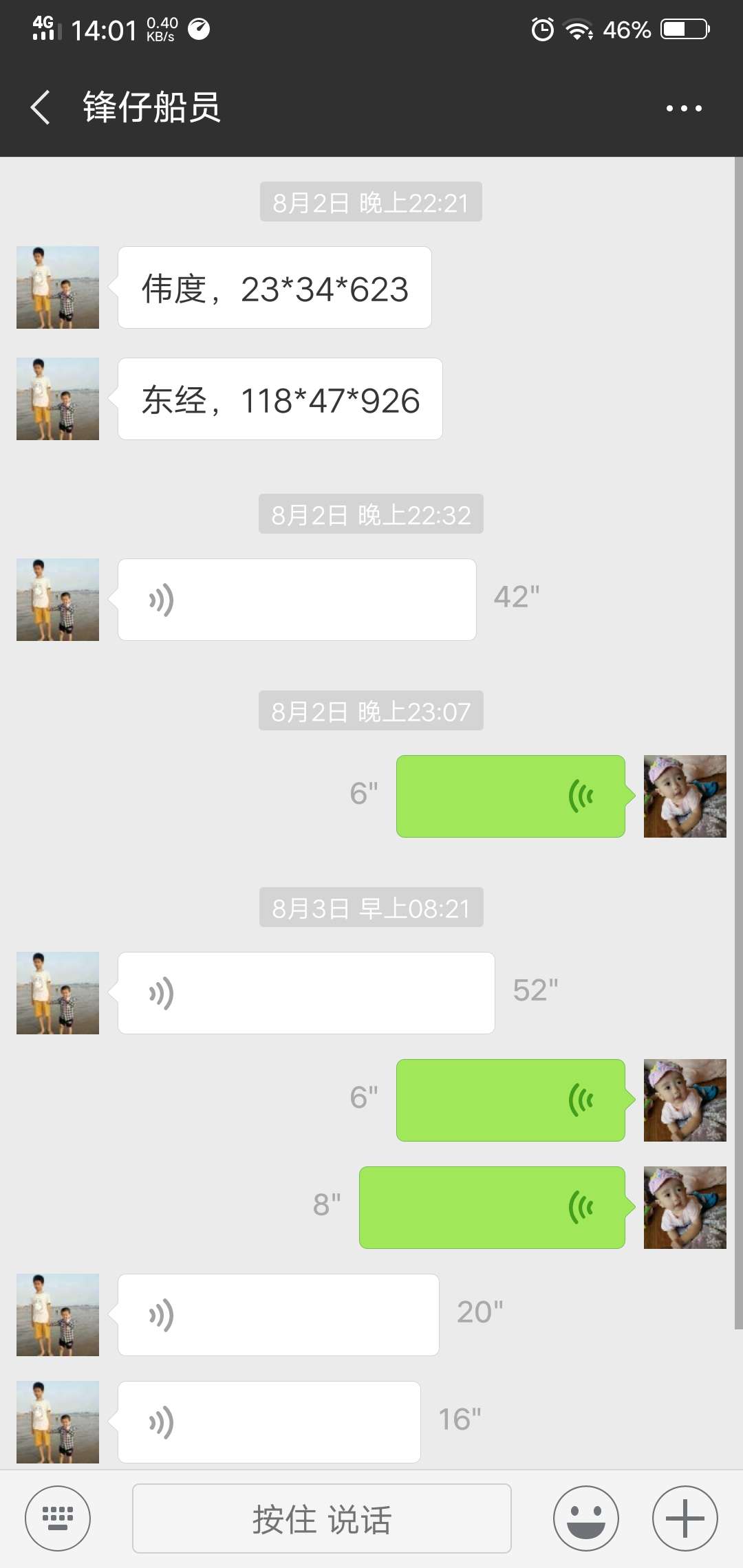
Task: Open the chat overflow menu
Action: tap(684, 108)
